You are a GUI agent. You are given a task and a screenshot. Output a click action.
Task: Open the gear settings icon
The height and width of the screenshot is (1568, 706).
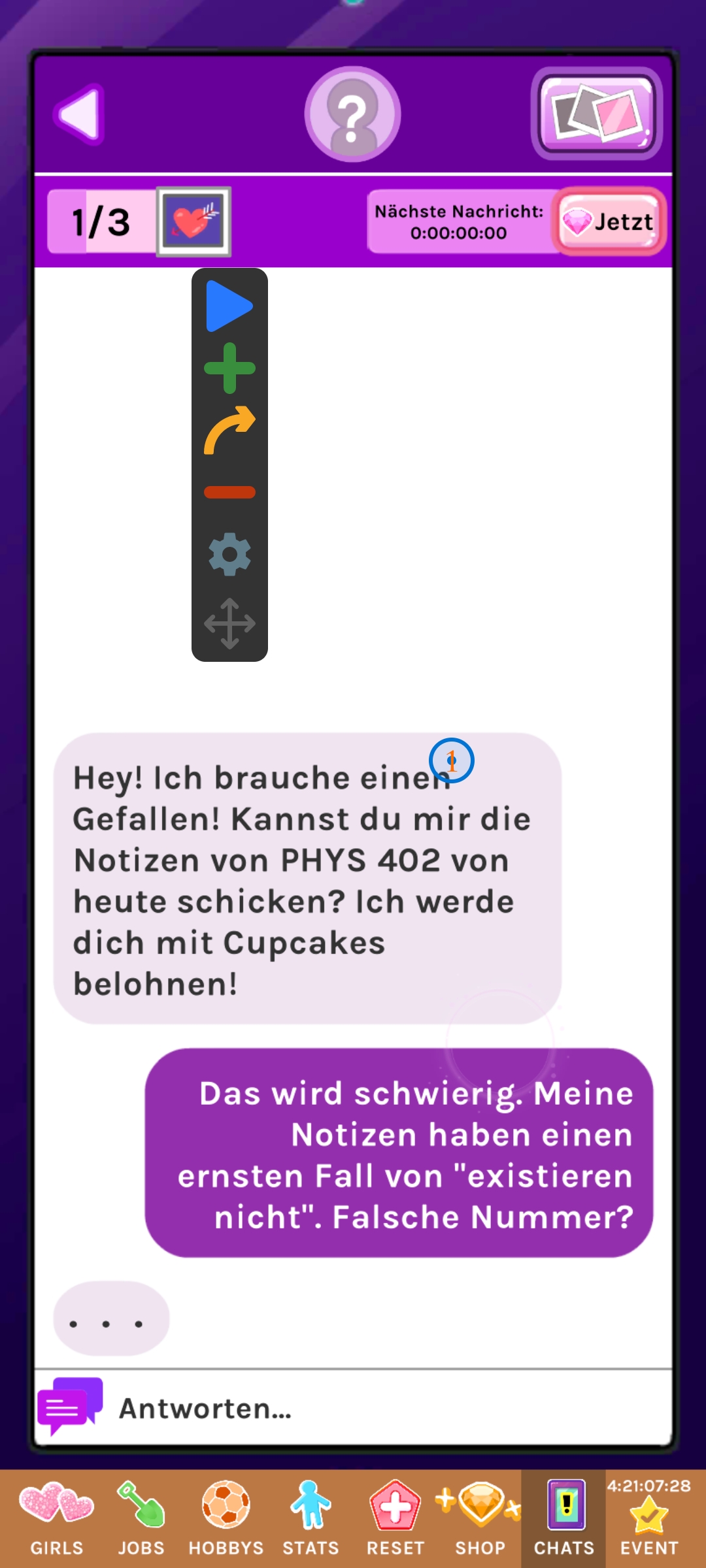pyautogui.click(x=229, y=555)
